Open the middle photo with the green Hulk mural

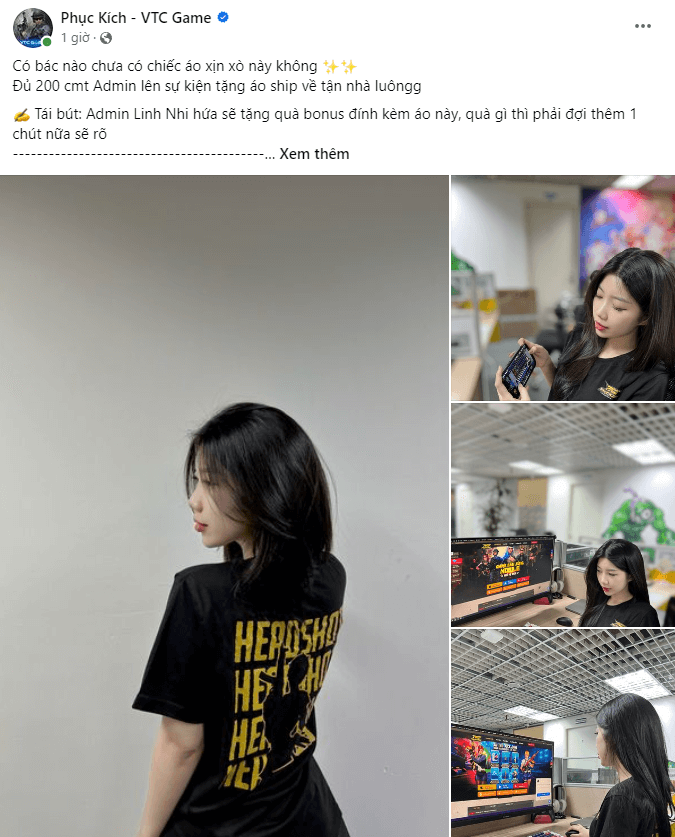[x=562, y=516]
